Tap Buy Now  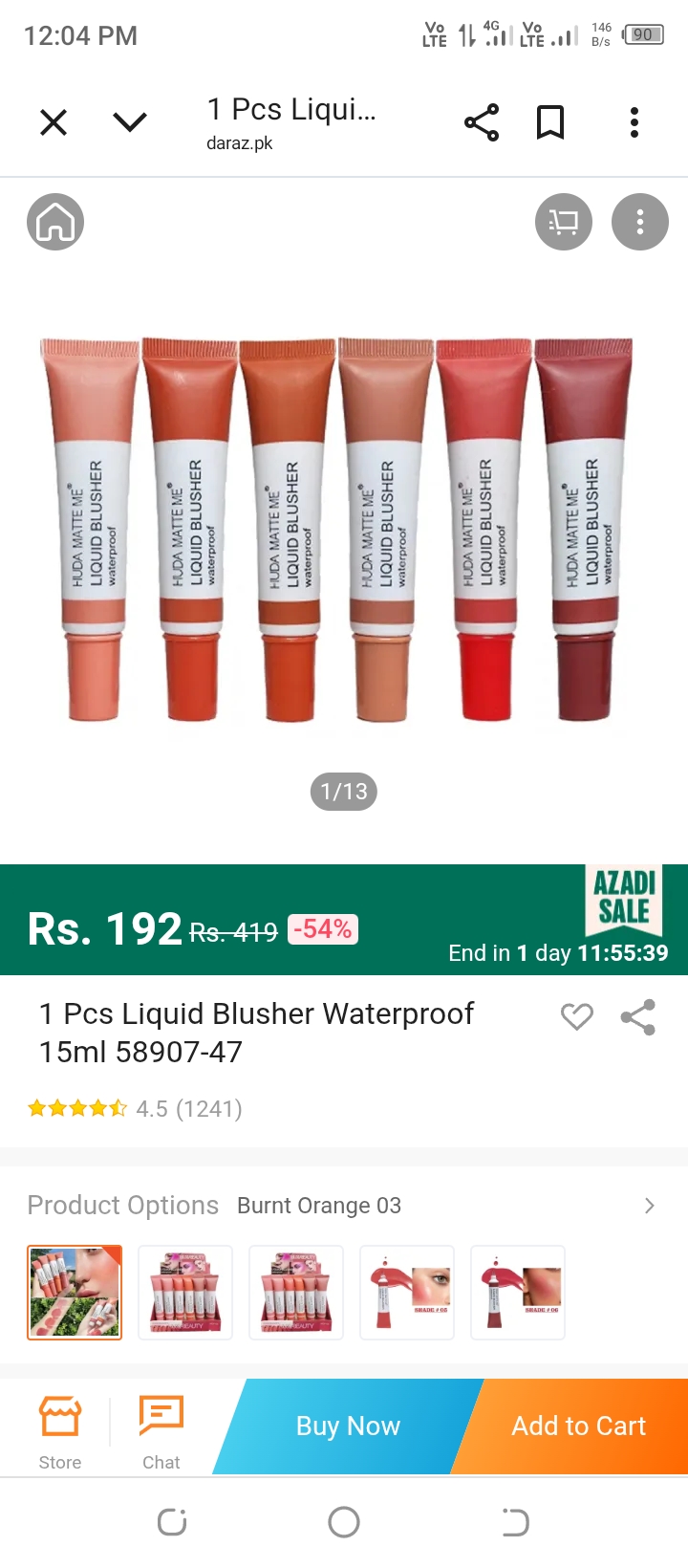[x=348, y=1426]
